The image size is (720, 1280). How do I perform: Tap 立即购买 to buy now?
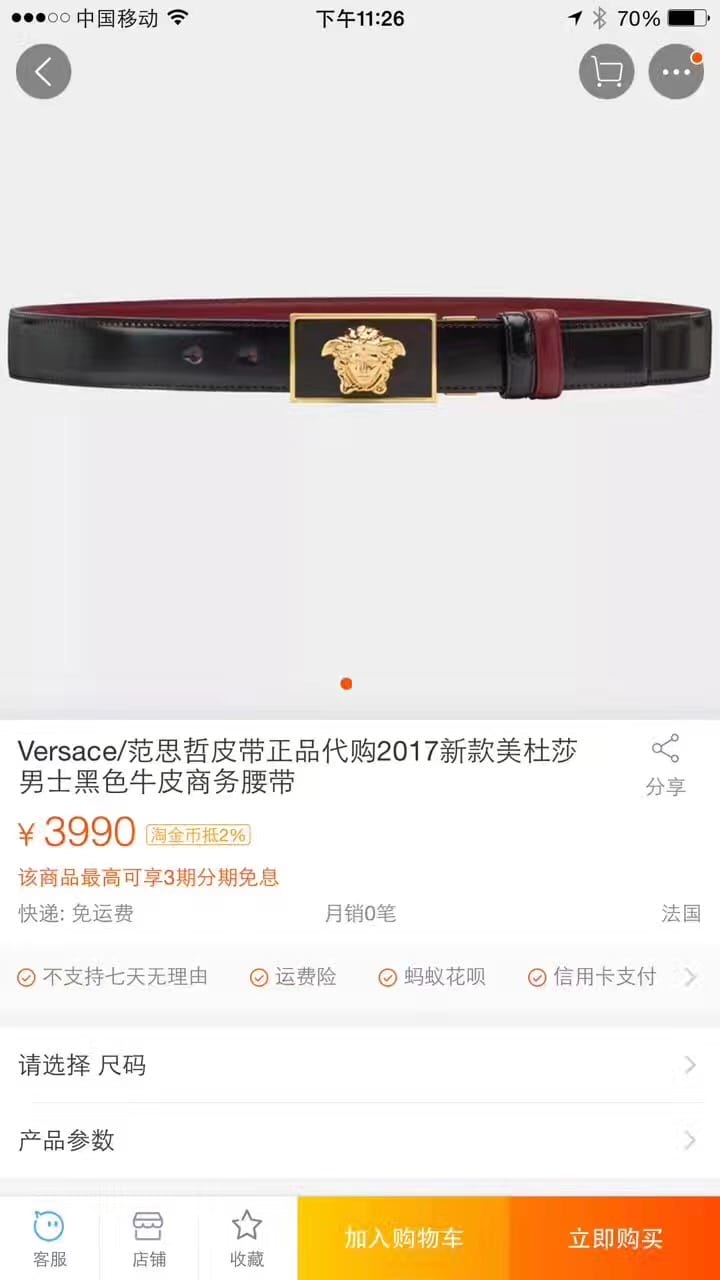(615, 1238)
